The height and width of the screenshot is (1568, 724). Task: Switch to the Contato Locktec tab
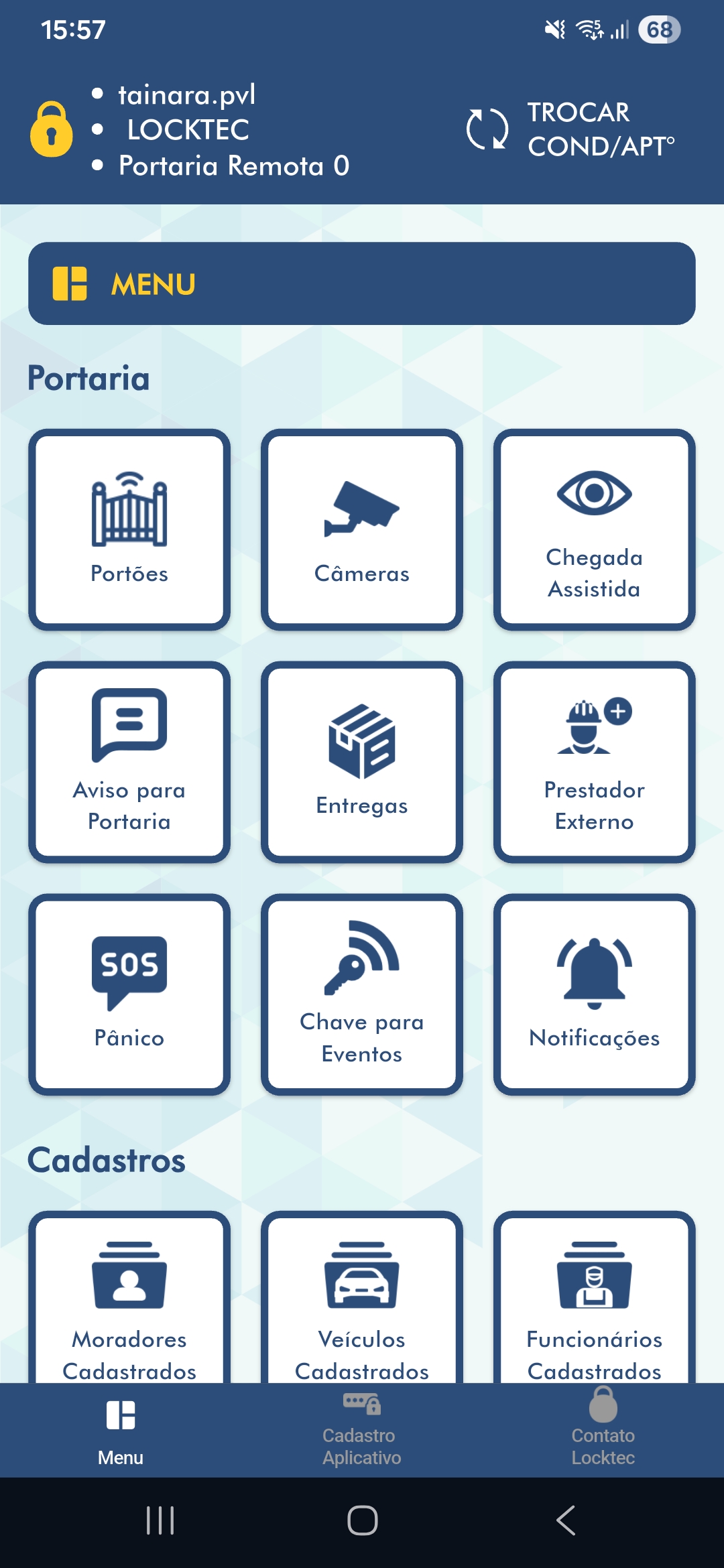click(x=603, y=1431)
